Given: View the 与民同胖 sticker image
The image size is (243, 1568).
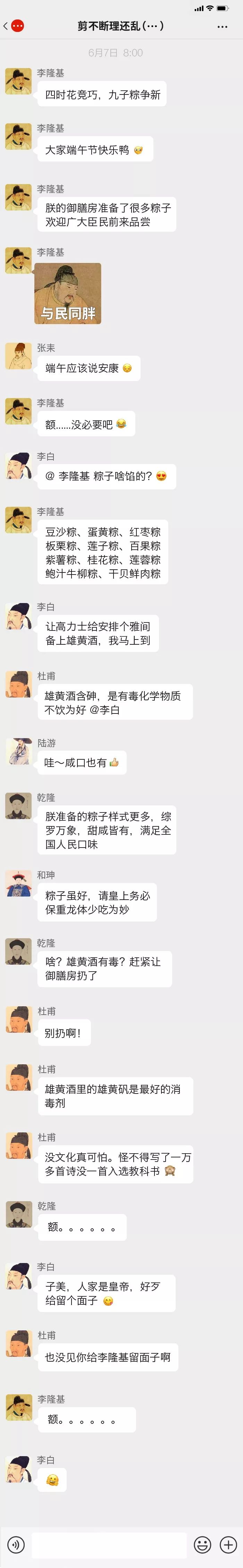Looking at the screenshot, I should [68, 293].
